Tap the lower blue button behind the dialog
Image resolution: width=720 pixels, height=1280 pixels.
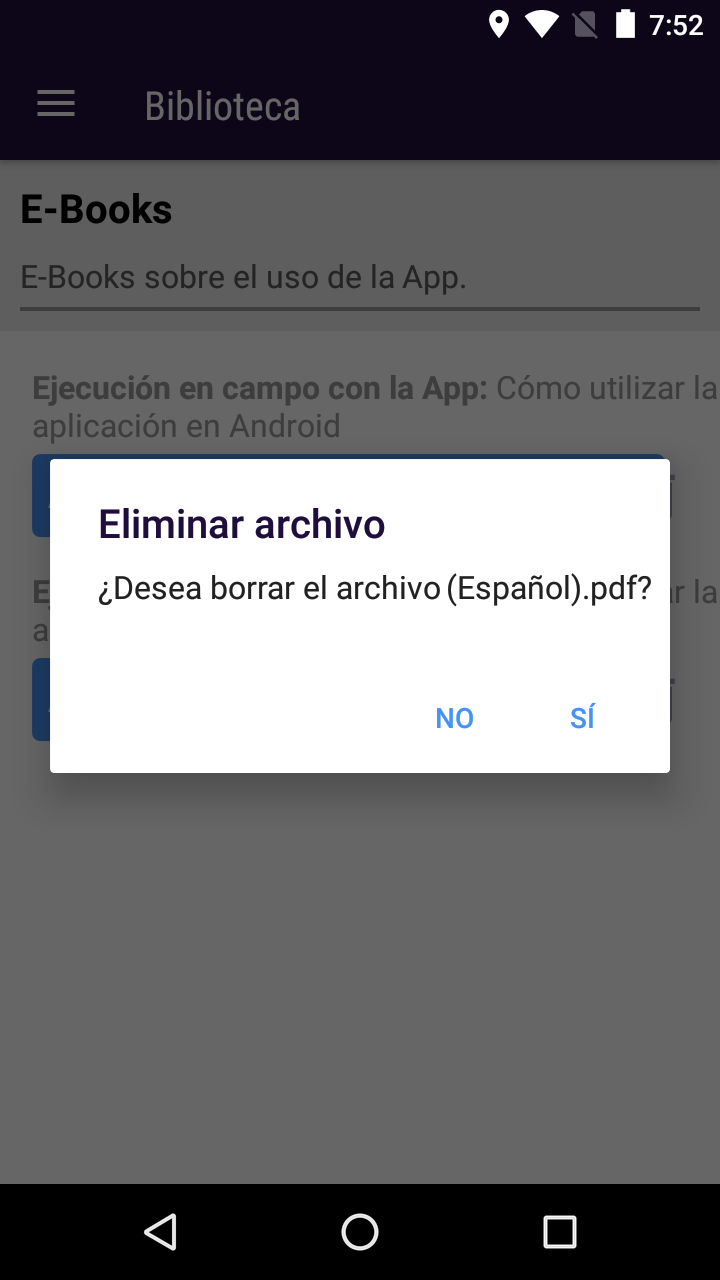click(x=40, y=699)
